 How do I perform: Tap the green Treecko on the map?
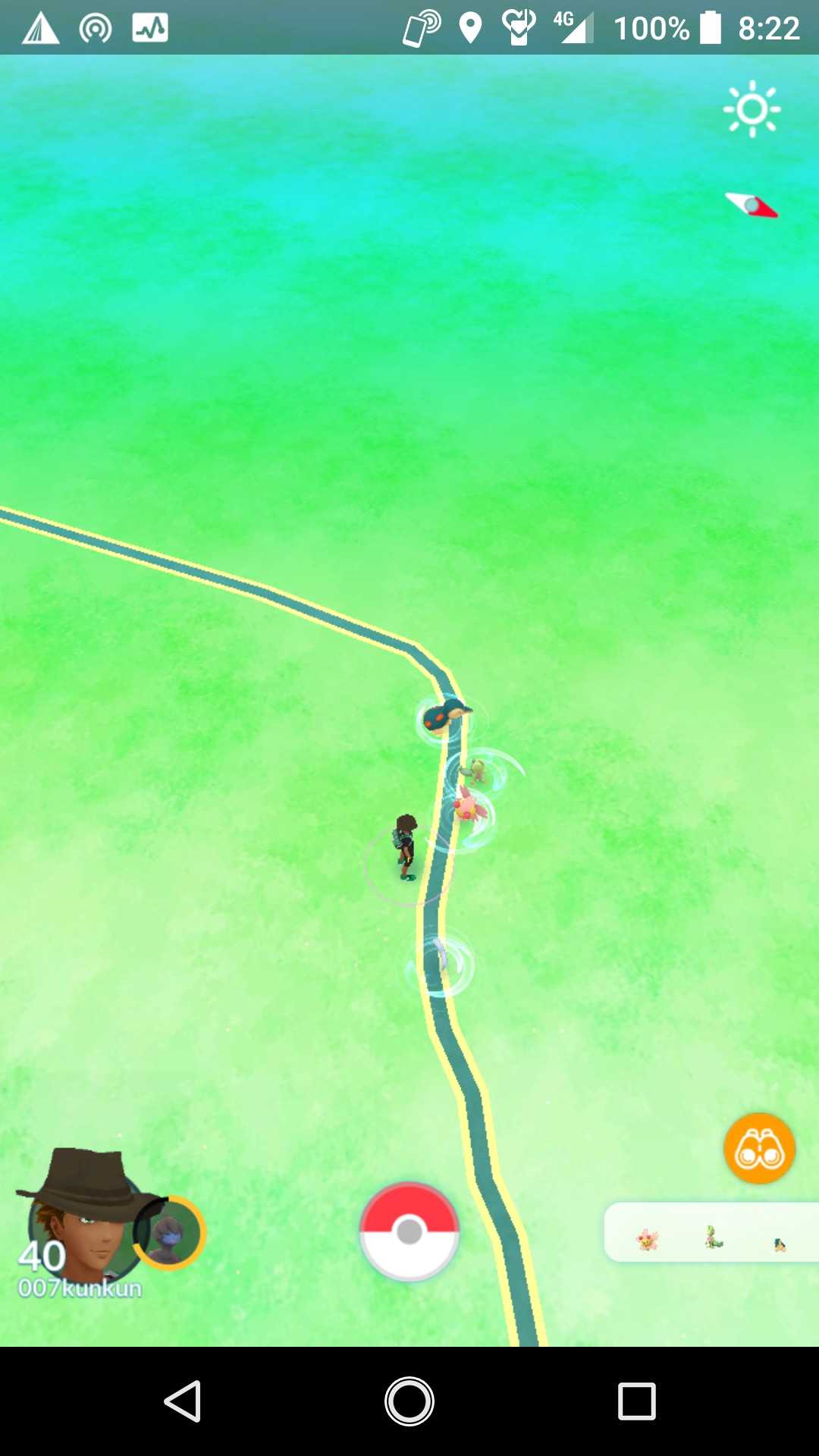tap(478, 770)
